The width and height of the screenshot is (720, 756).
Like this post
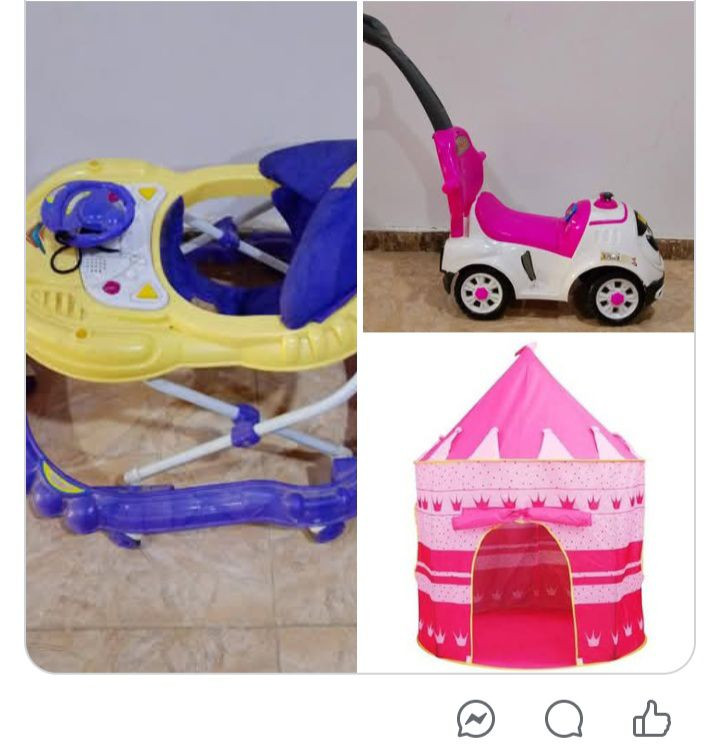(651, 718)
